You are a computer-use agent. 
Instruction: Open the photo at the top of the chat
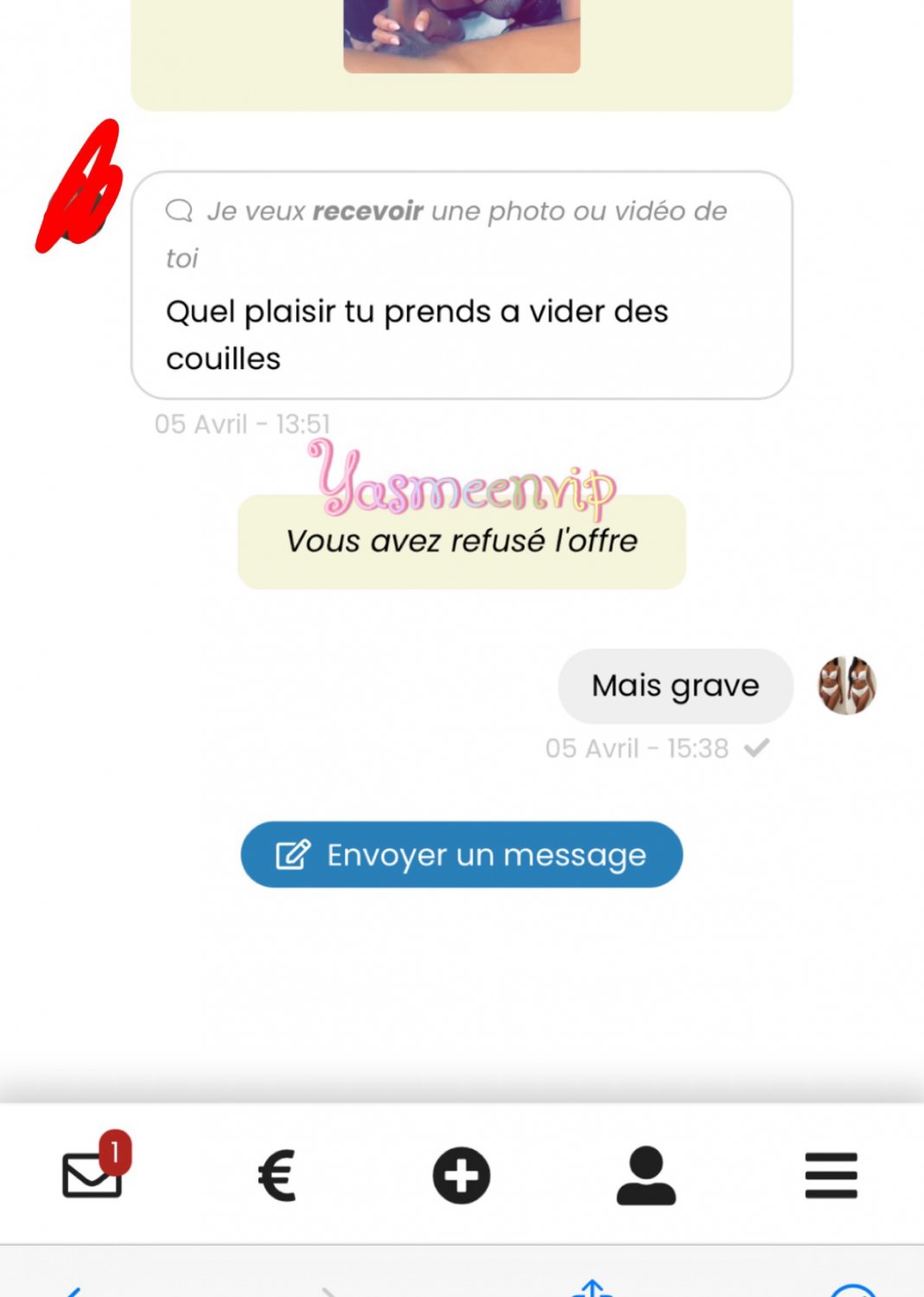coord(462,35)
